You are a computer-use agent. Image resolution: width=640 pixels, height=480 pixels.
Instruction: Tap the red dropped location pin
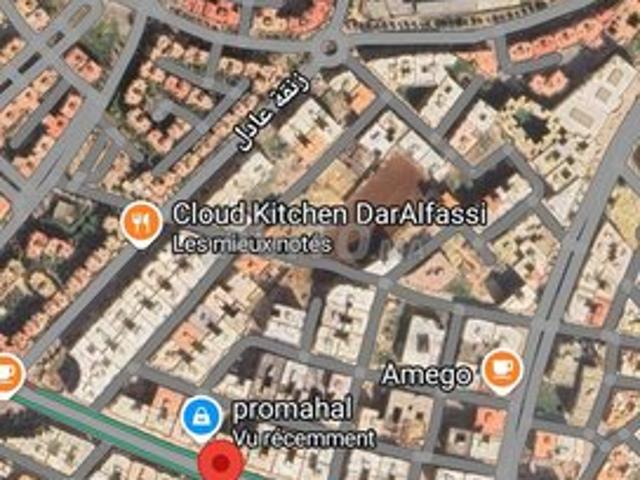click(219, 465)
